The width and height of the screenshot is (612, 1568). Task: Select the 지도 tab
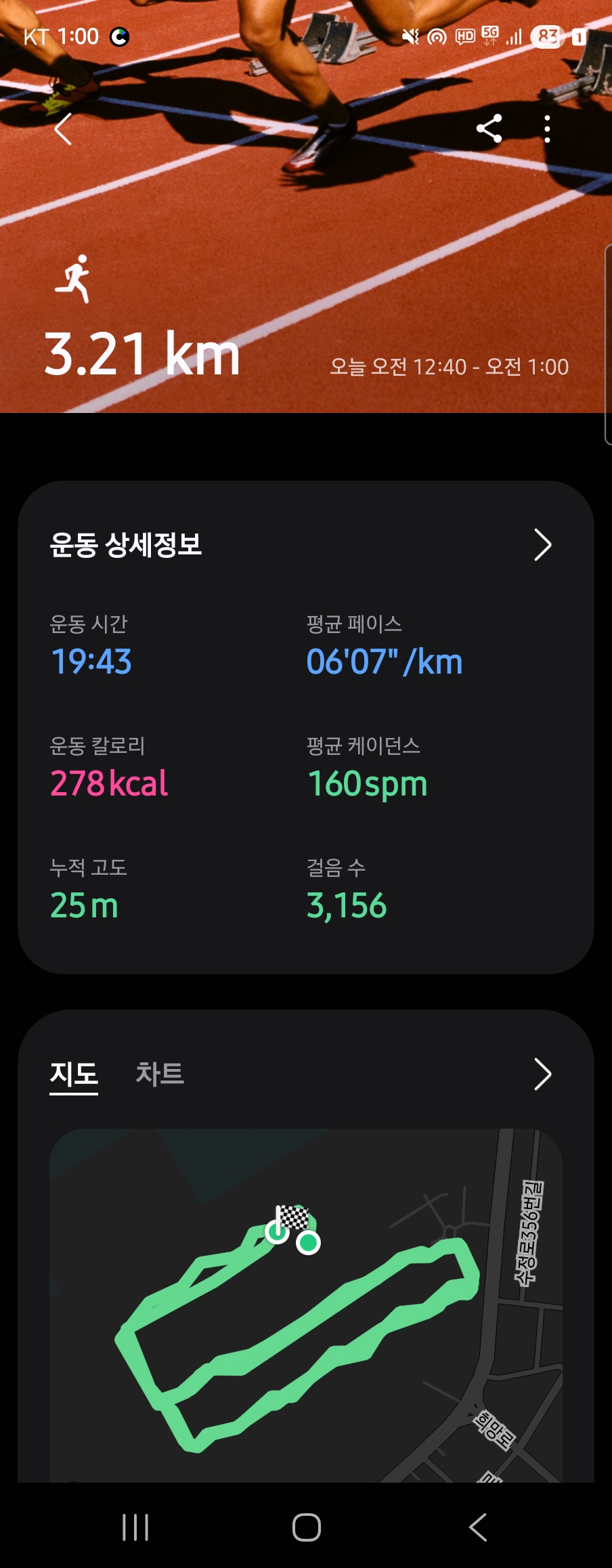click(74, 1074)
